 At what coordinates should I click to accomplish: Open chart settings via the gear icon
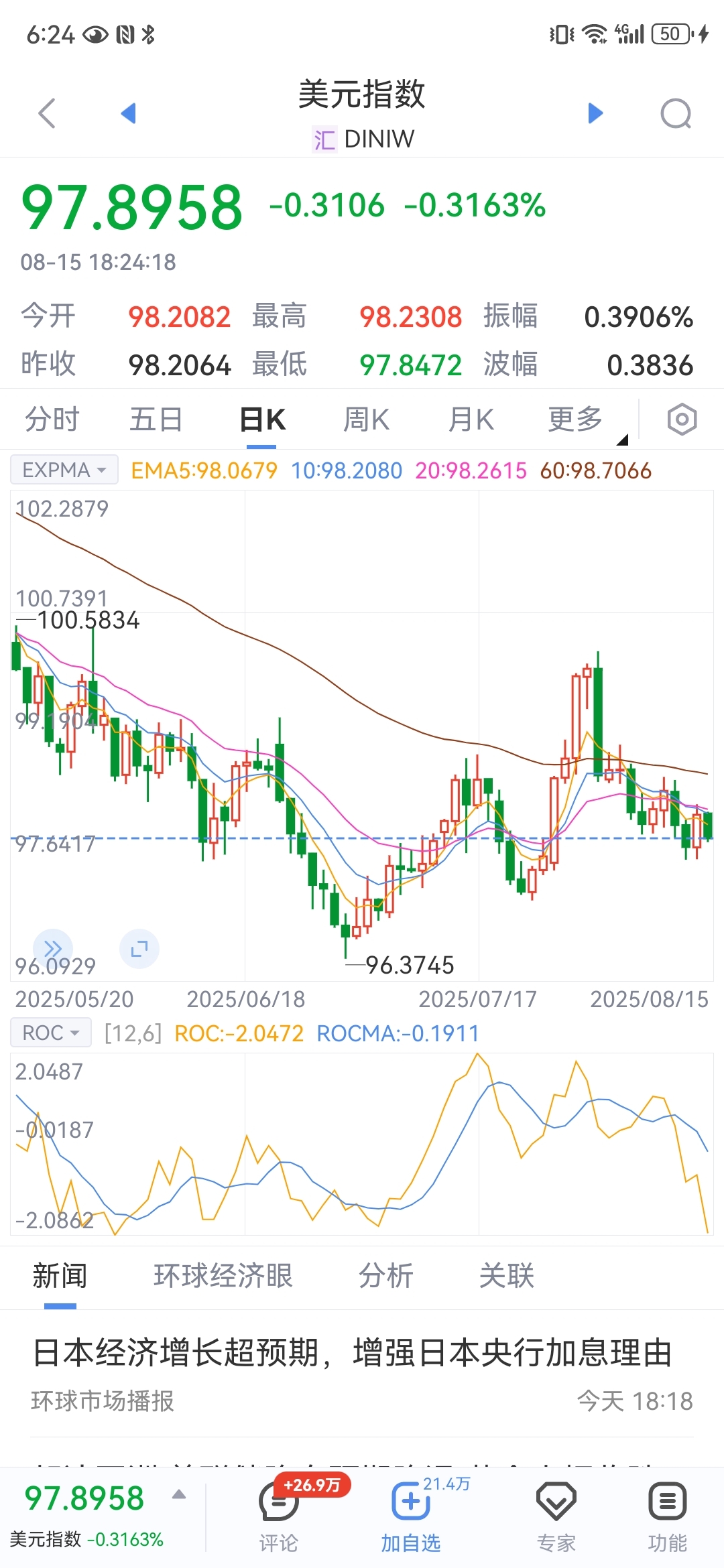tap(682, 418)
